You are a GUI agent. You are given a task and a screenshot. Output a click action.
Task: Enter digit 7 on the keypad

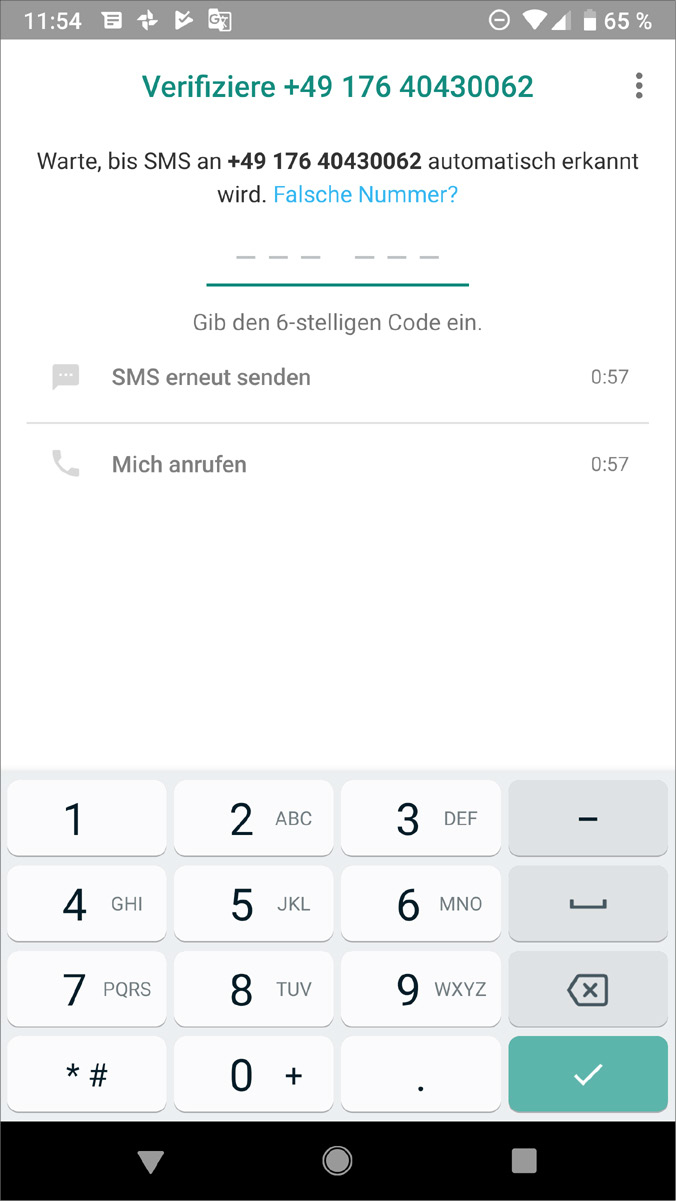87,990
